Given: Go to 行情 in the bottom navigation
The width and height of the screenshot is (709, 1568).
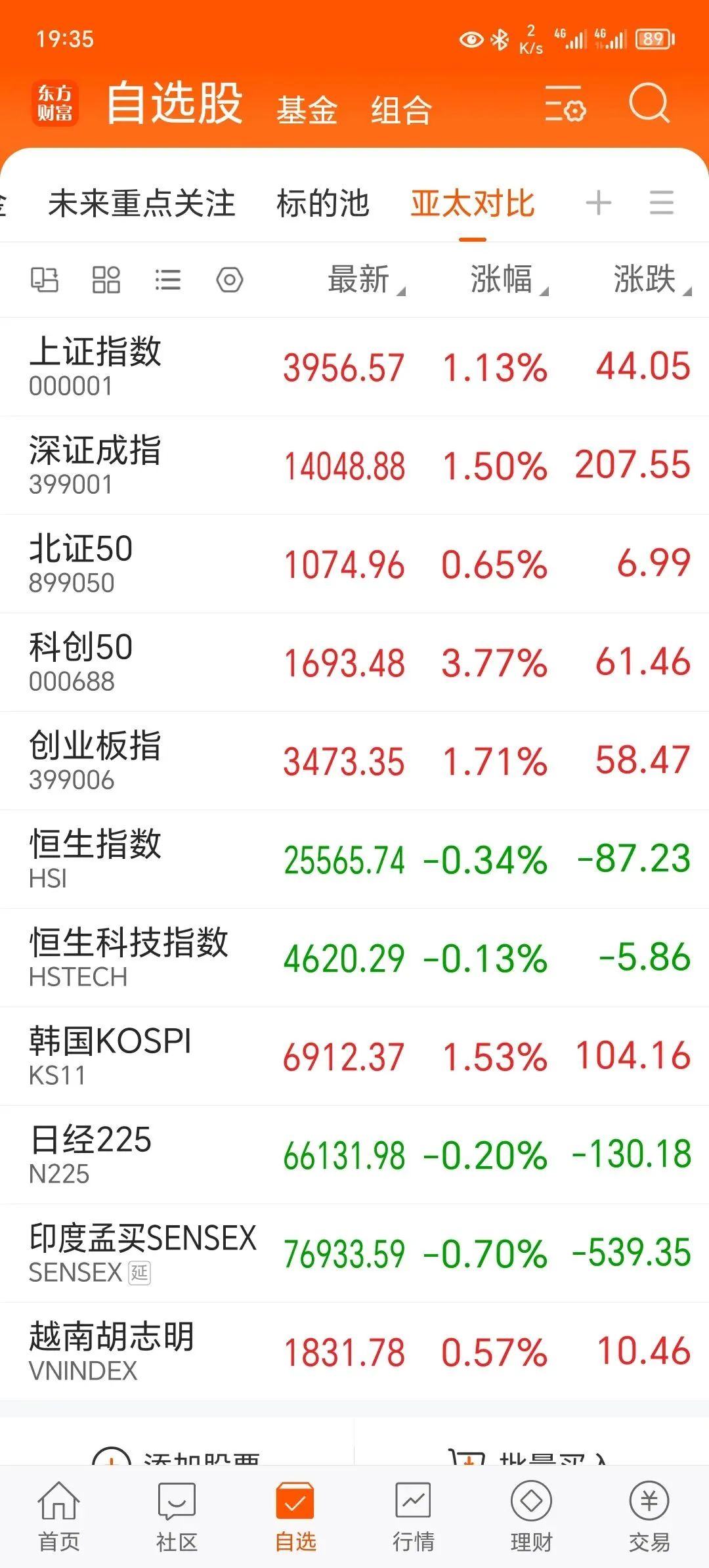Looking at the screenshot, I should (x=413, y=1516).
